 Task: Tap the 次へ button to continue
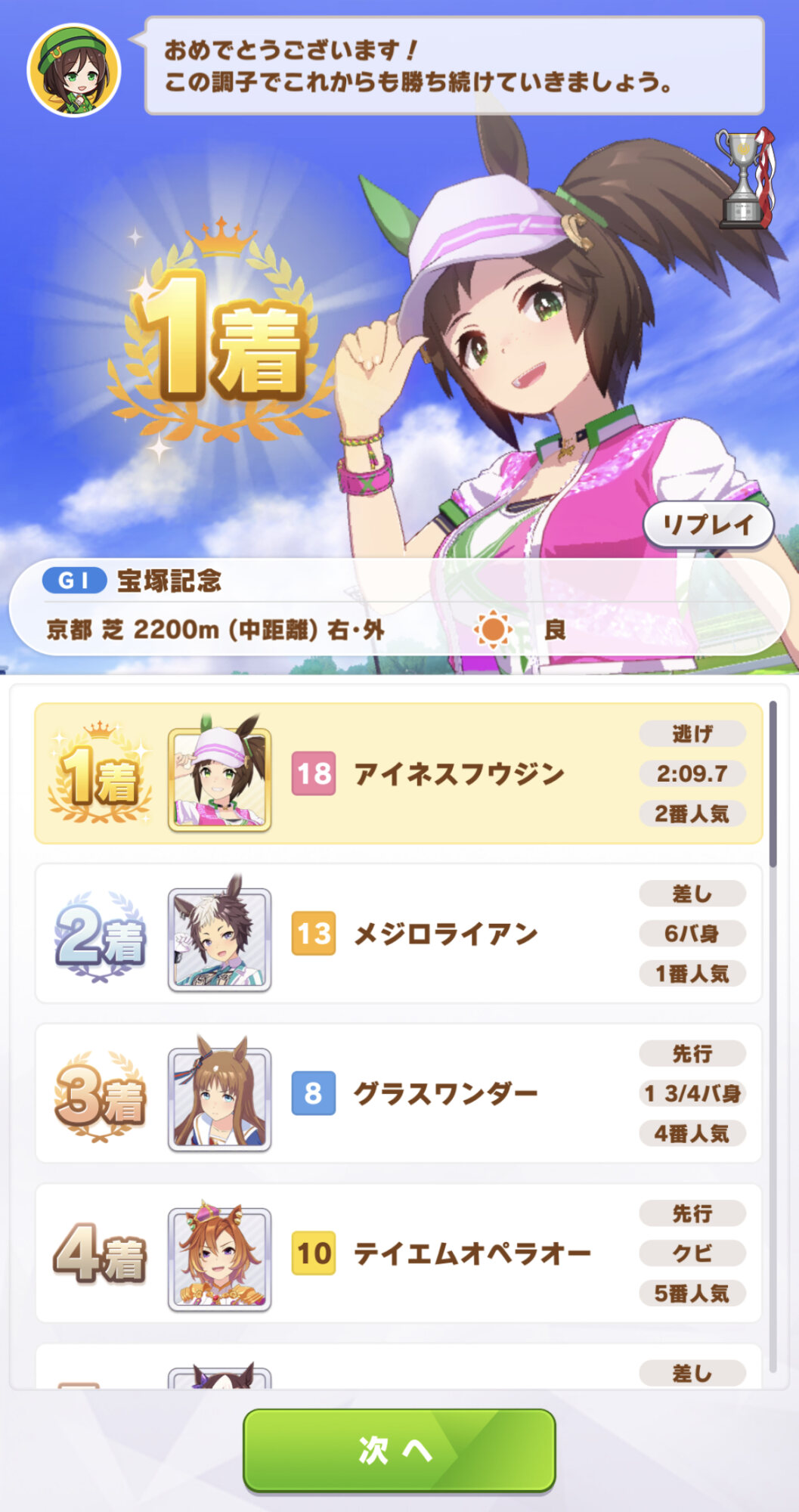click(399, 1449)
